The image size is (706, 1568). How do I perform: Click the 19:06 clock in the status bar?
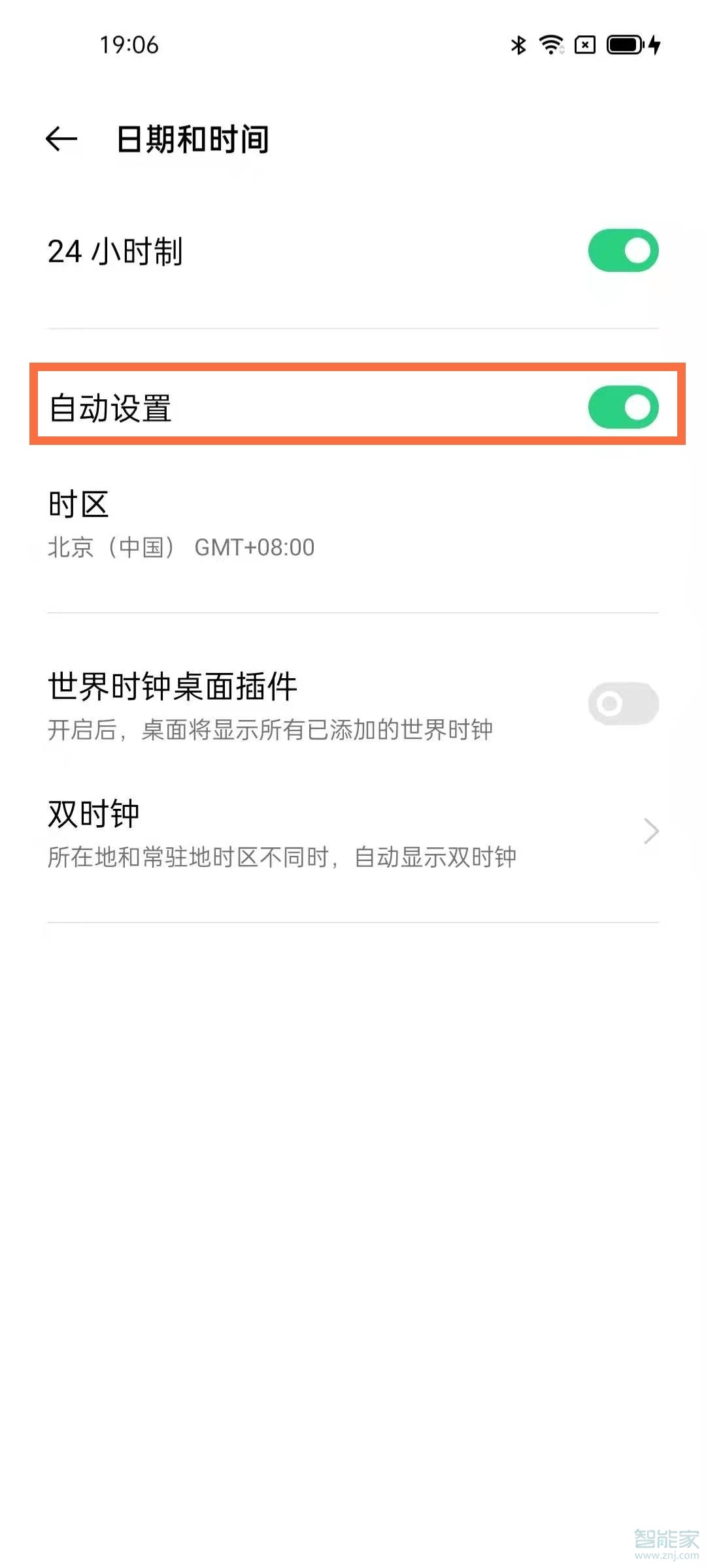coord(128,45)
